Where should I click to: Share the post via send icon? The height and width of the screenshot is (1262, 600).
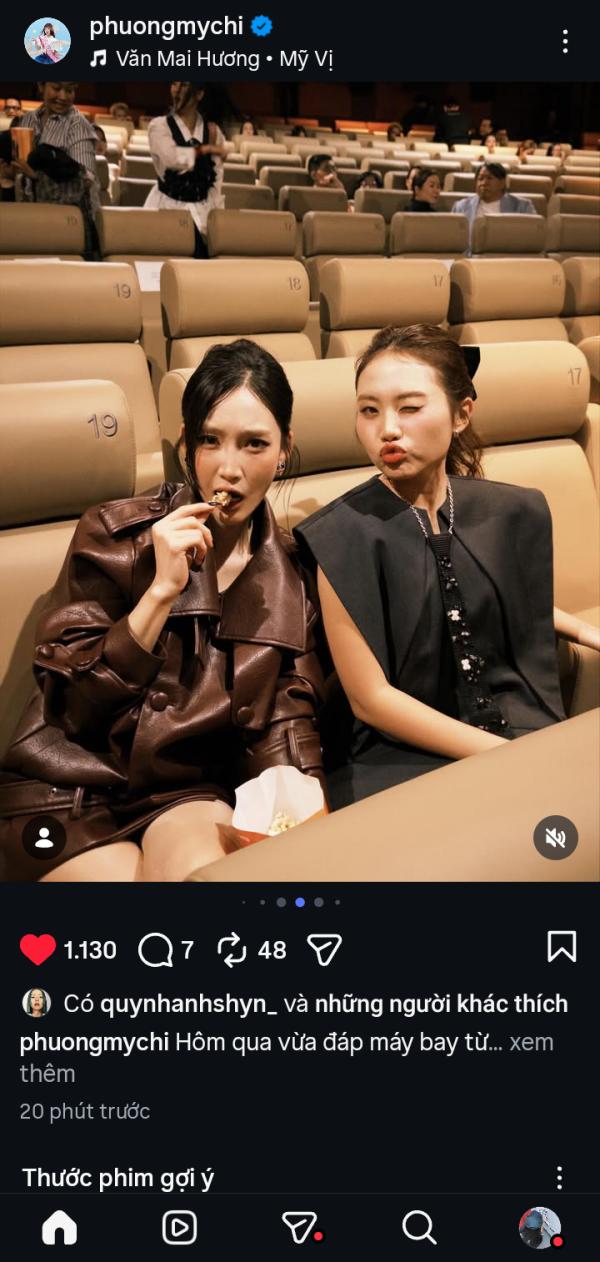[325, 949]
